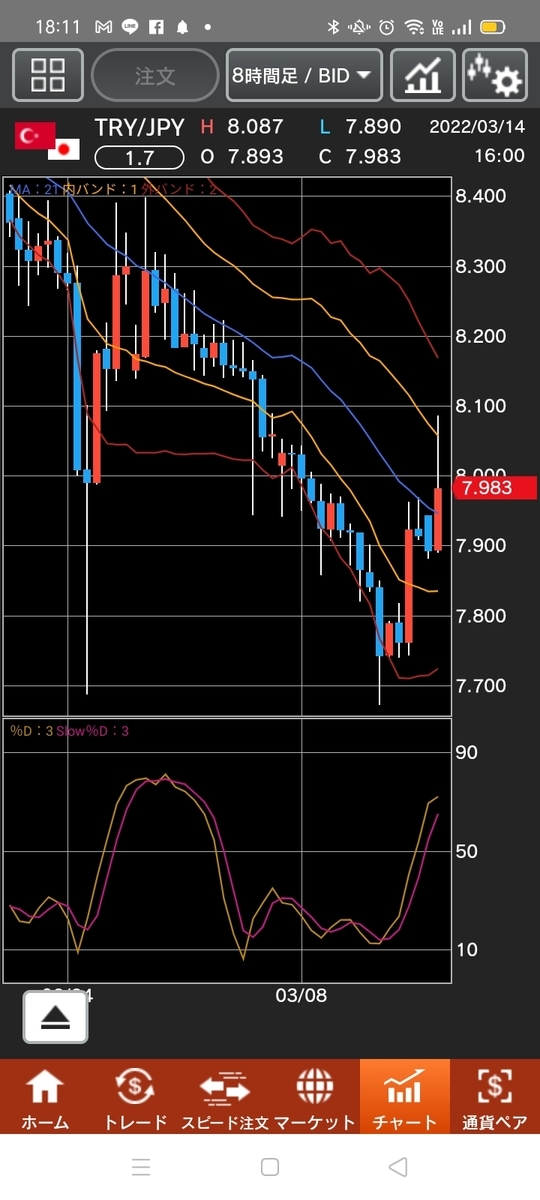
Task: Tap the system back button
Action: click(398, 1167)
